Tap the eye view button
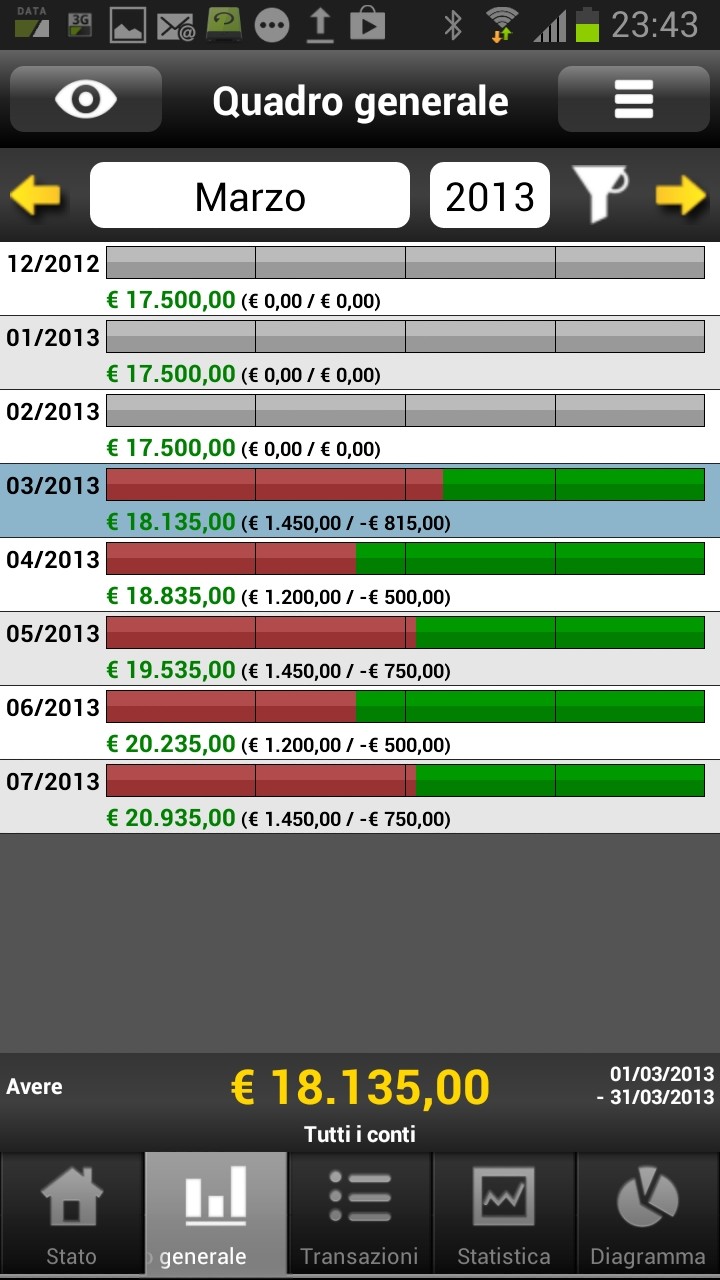Screen dimensions: 720x1280 [x=86, y=99]
